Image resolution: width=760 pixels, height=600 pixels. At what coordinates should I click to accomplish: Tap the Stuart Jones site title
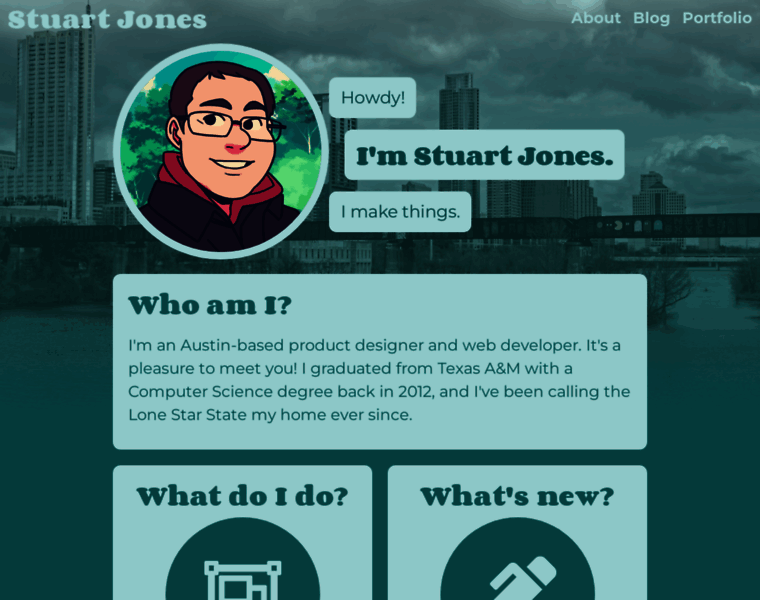tap(107, 19)
